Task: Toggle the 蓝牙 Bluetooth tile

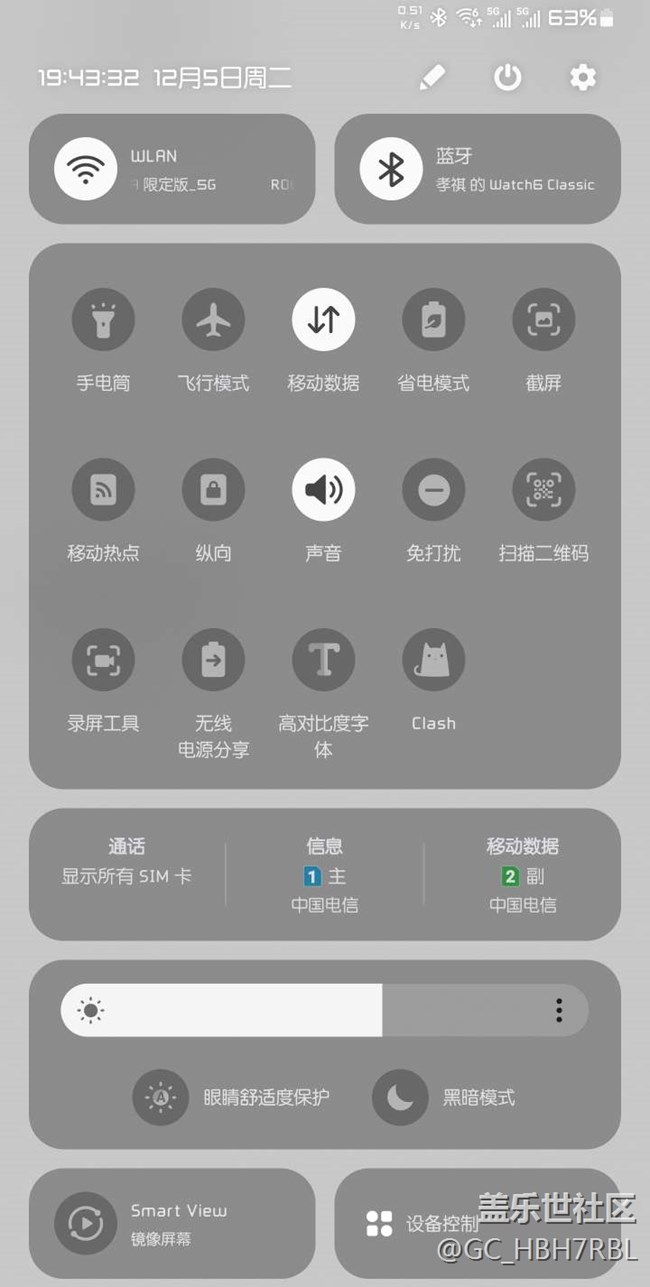Action: [391, 169]
